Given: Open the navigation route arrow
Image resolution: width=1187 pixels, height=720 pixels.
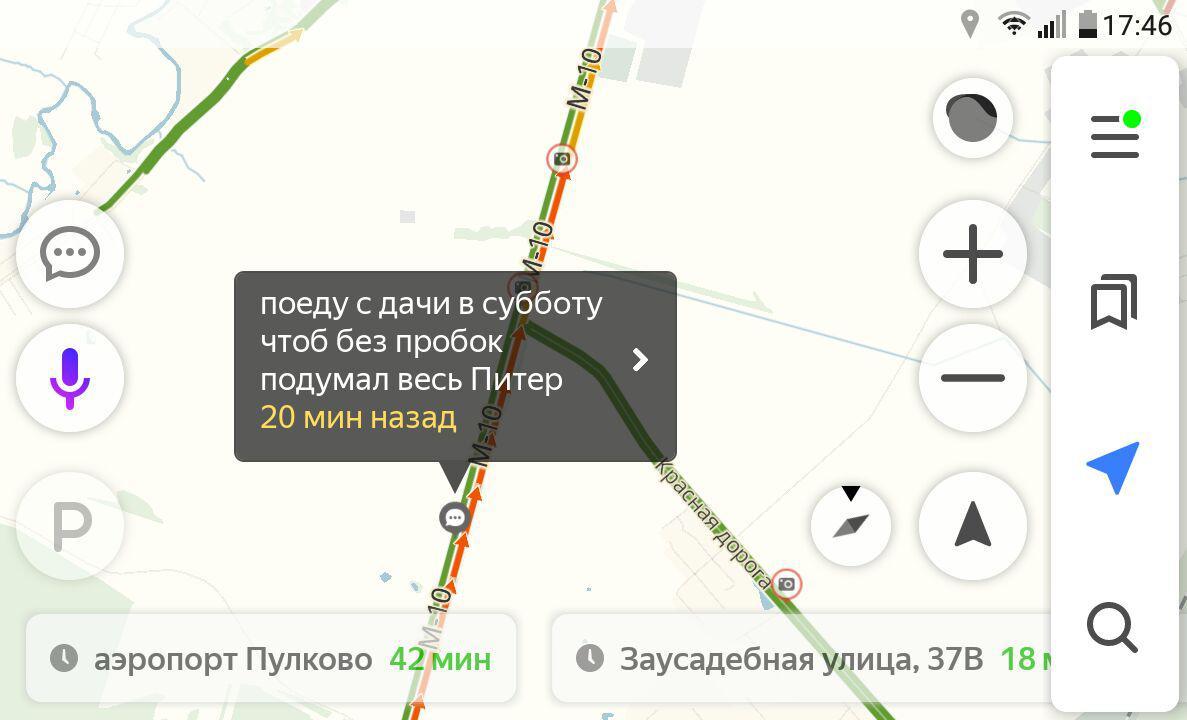Looking at the screenshot, I should (x=1114, y=466).
